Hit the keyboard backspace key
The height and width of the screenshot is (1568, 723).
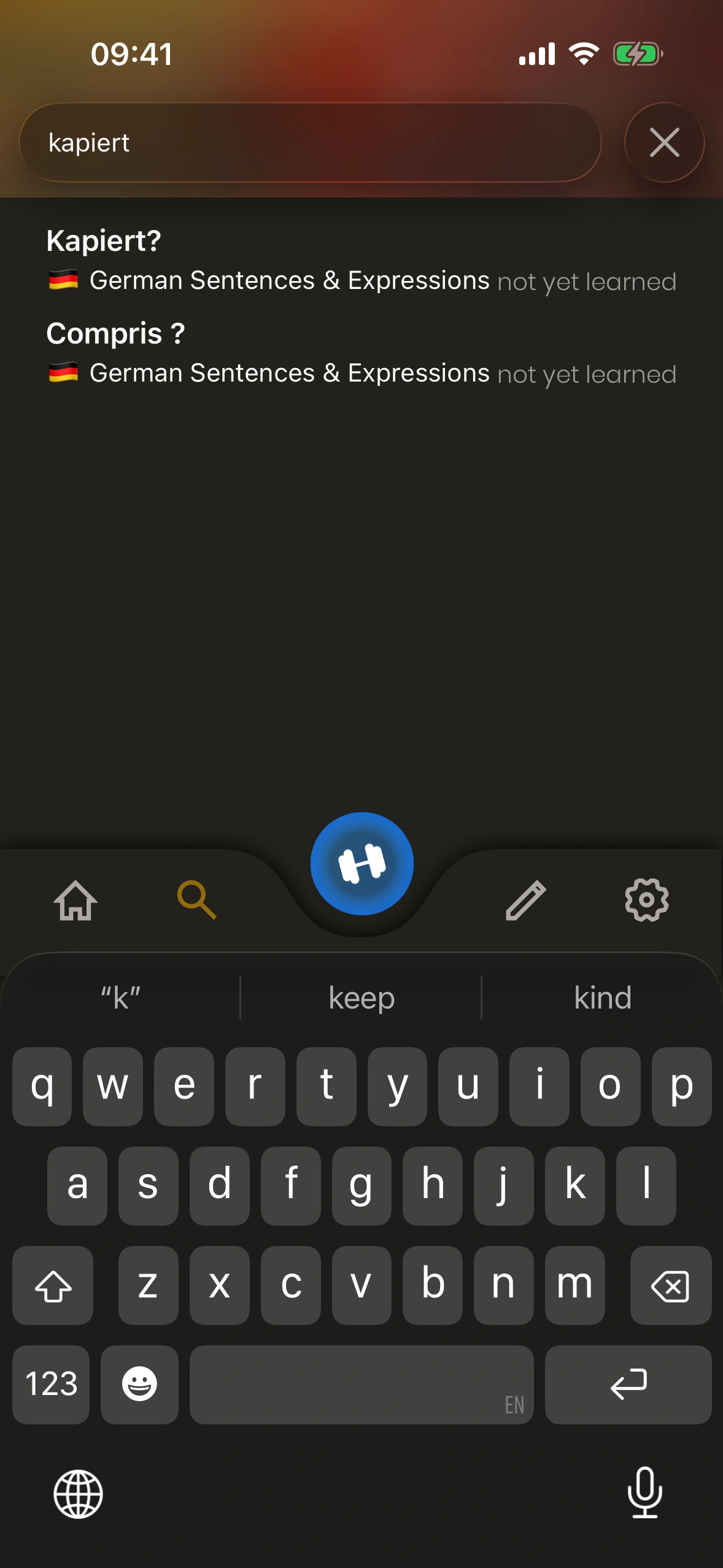point(670,1285)
